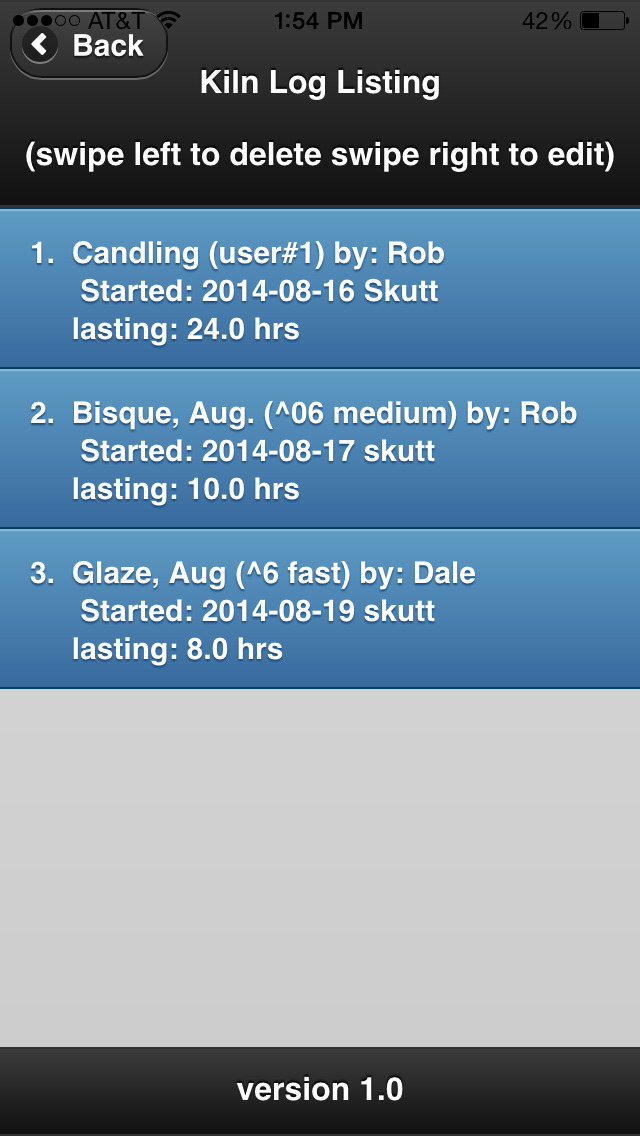Open the Bisque, Aug. log entry
This screenshot has height=1136, width=640.
click(320, 449)
